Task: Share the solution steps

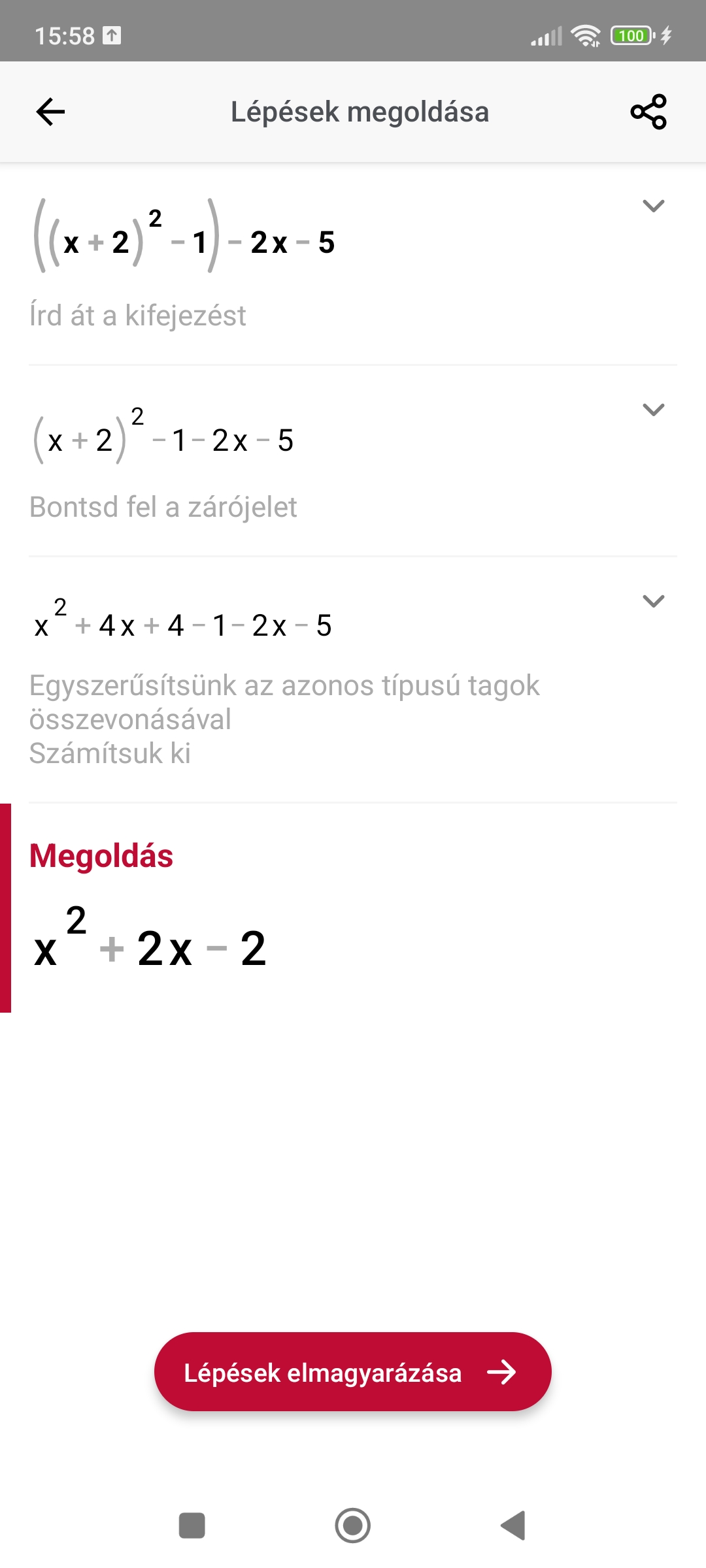Action: [x=648, y=112]
